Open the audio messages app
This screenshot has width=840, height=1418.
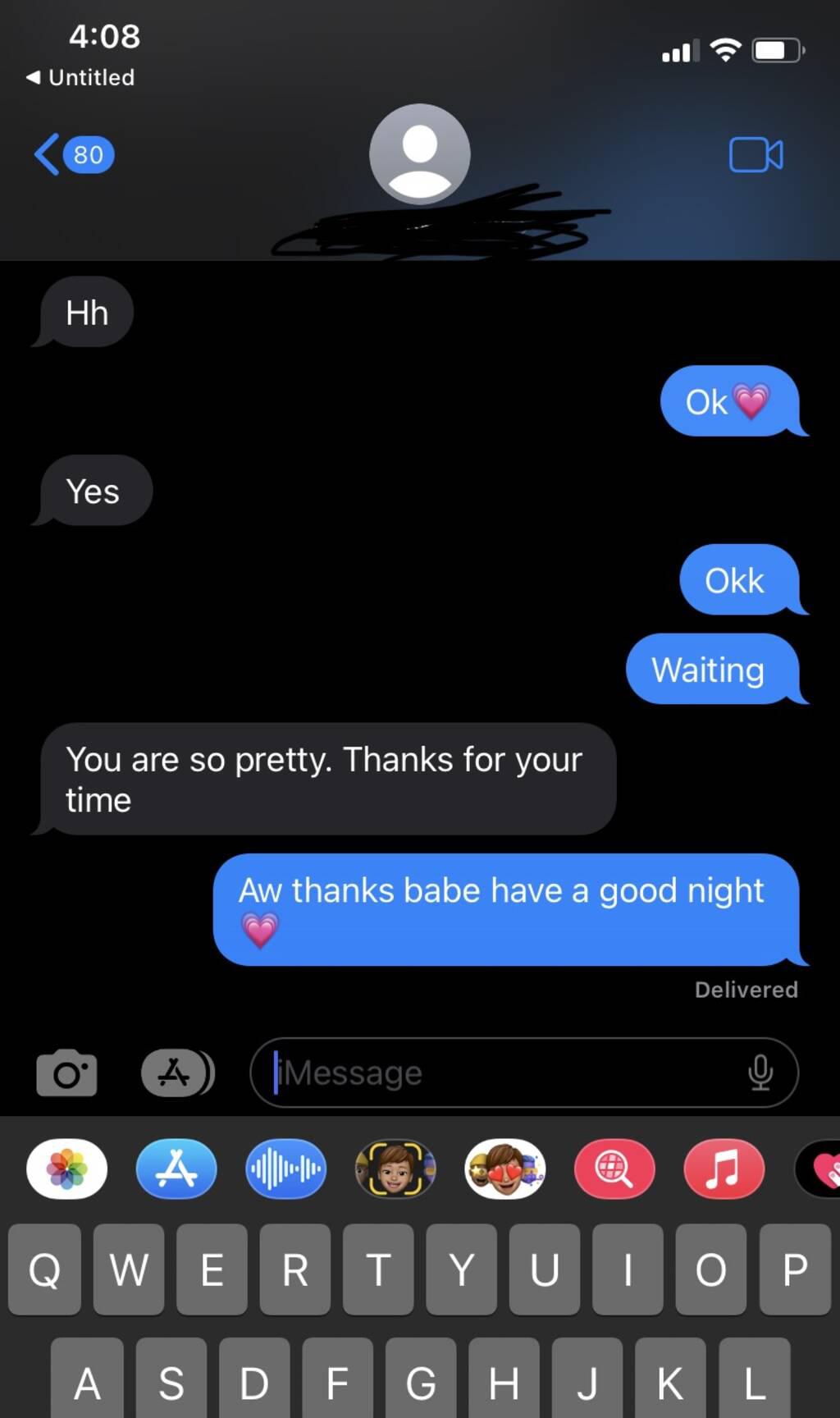coord(285,1169)
